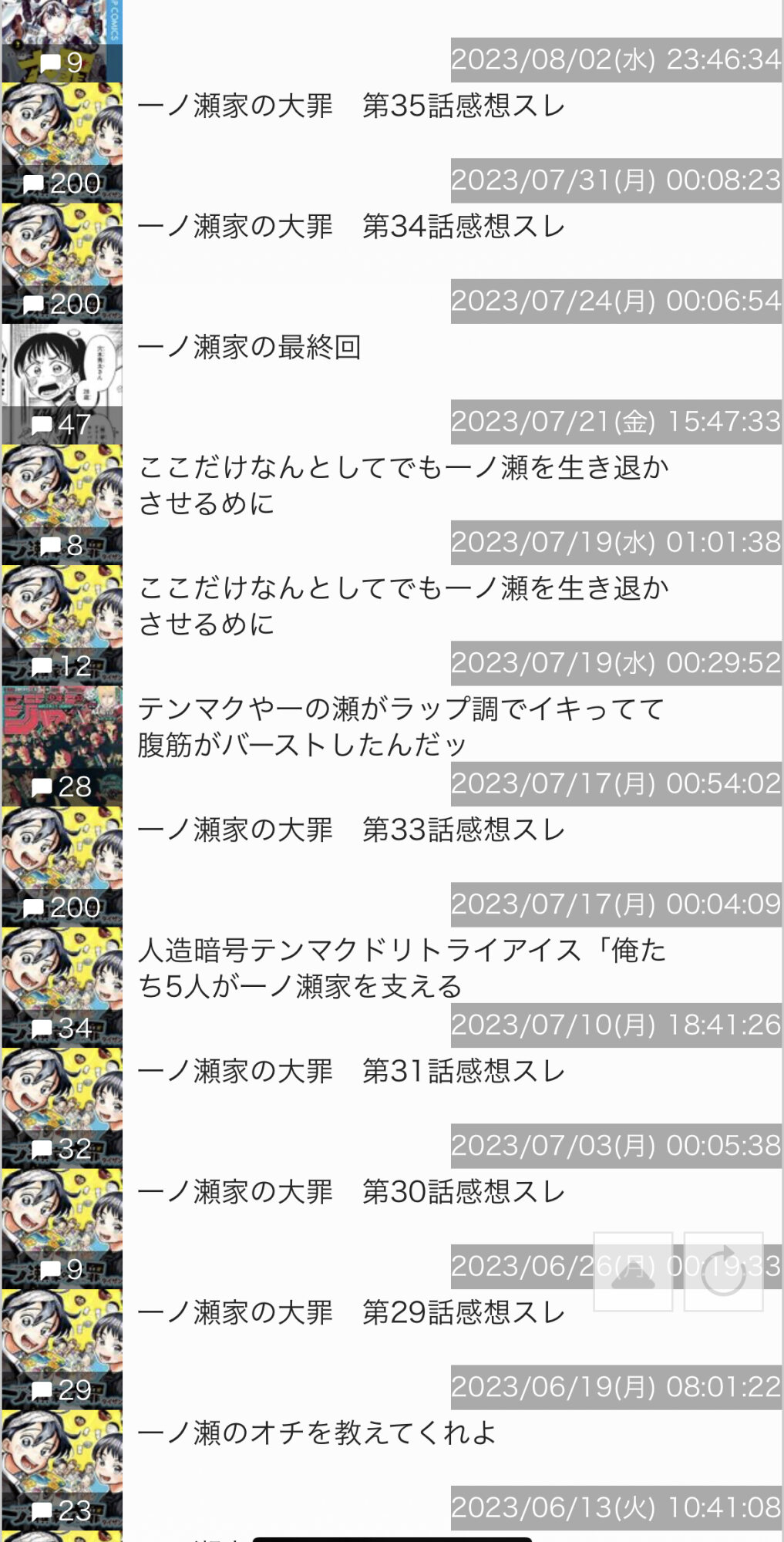Open 一ノ瀬のオチを教えてくれよ thread
Screen dimensions: 784x1542
(392, 1470)
